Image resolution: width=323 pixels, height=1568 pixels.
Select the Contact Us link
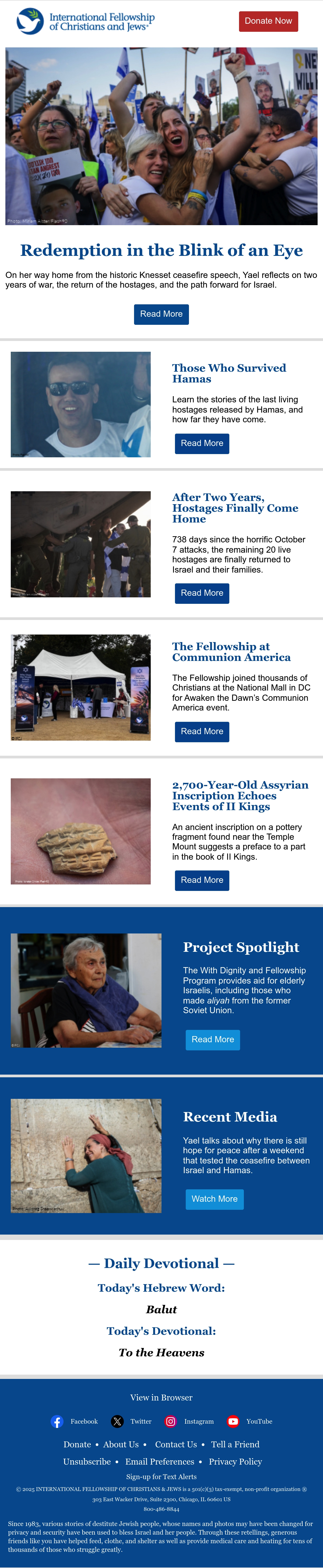[176, 1444]
